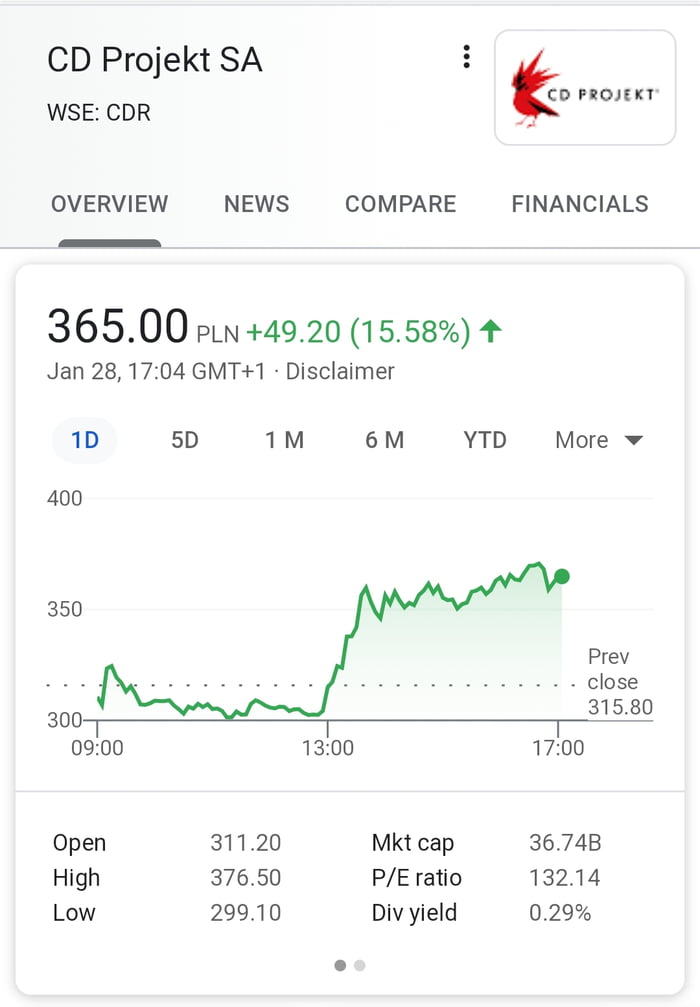The image size is (700, 1007).
Task: Open the Financials tab
Action: point(580,204)
